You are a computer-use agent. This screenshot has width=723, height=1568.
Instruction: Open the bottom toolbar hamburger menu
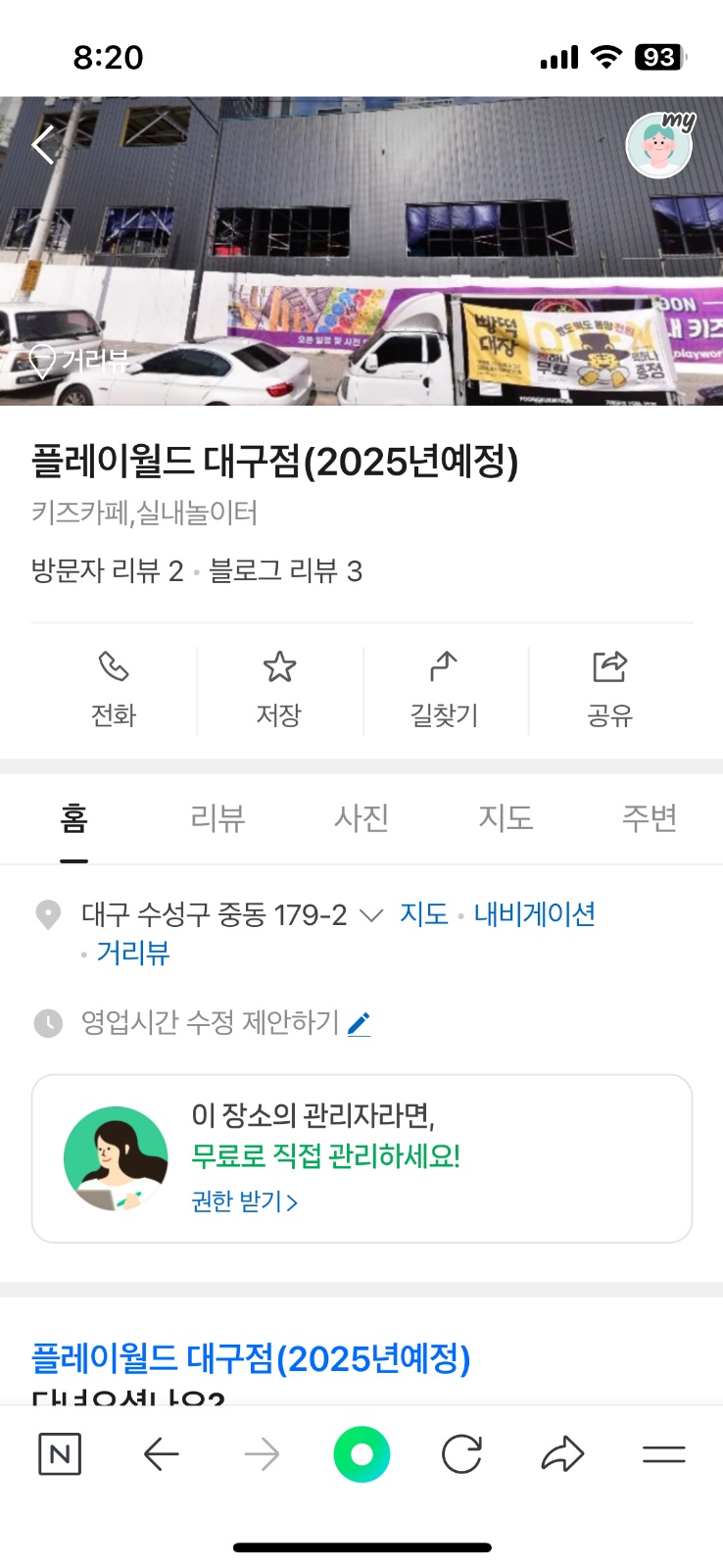(663, 1454)
